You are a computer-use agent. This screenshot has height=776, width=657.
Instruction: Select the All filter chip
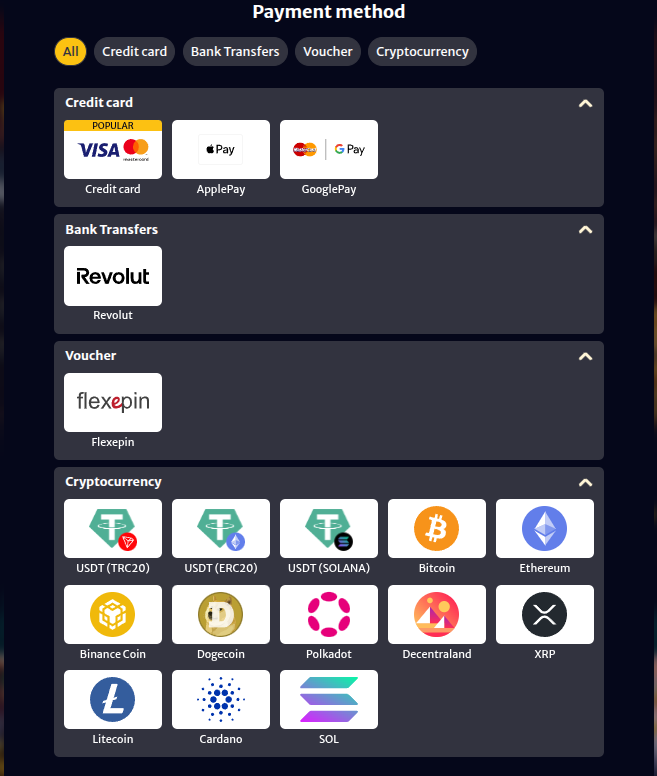(x=70, y=51)
